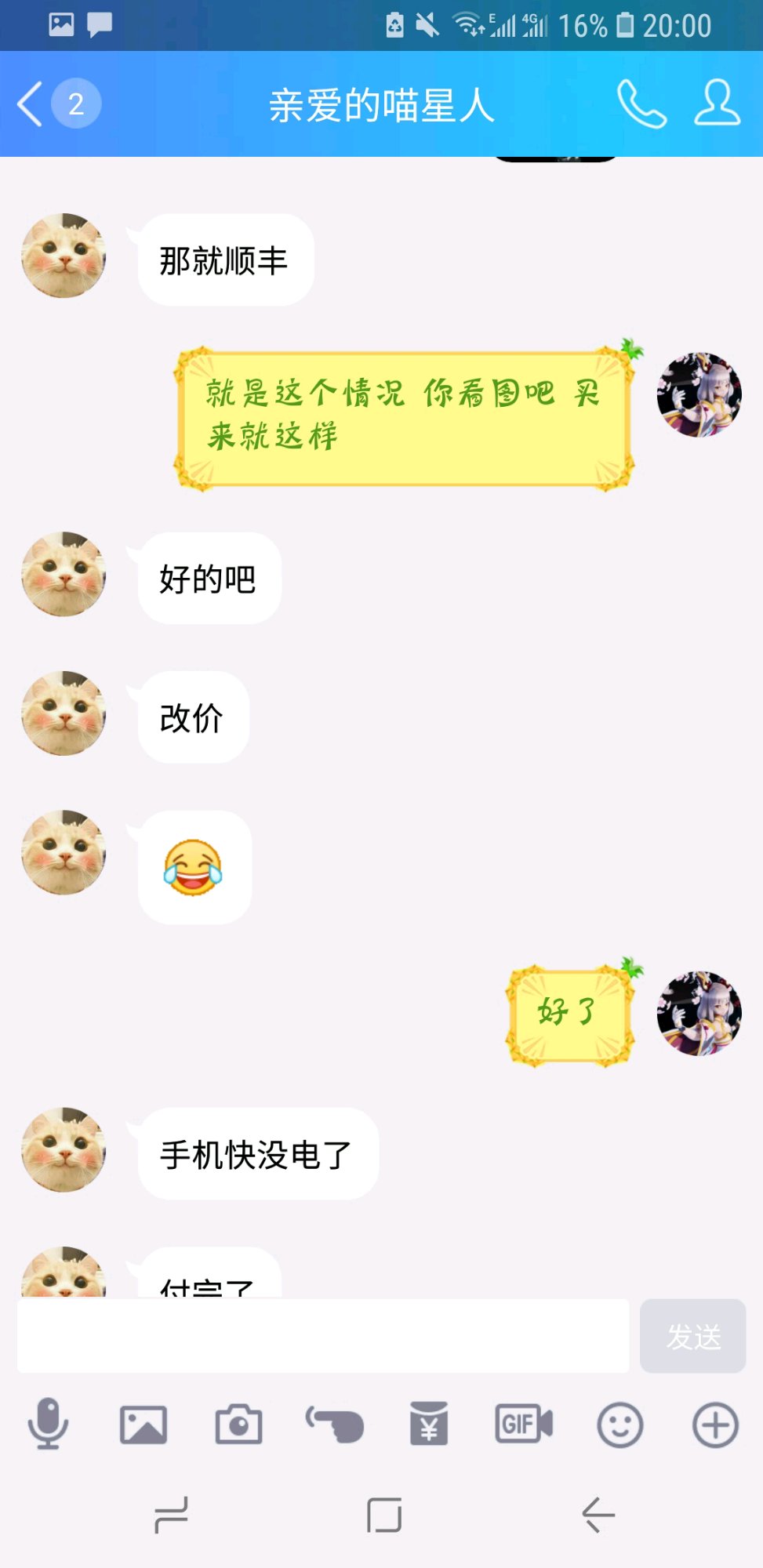
Task: Tap the system home button
Action: pos(384,1515)
